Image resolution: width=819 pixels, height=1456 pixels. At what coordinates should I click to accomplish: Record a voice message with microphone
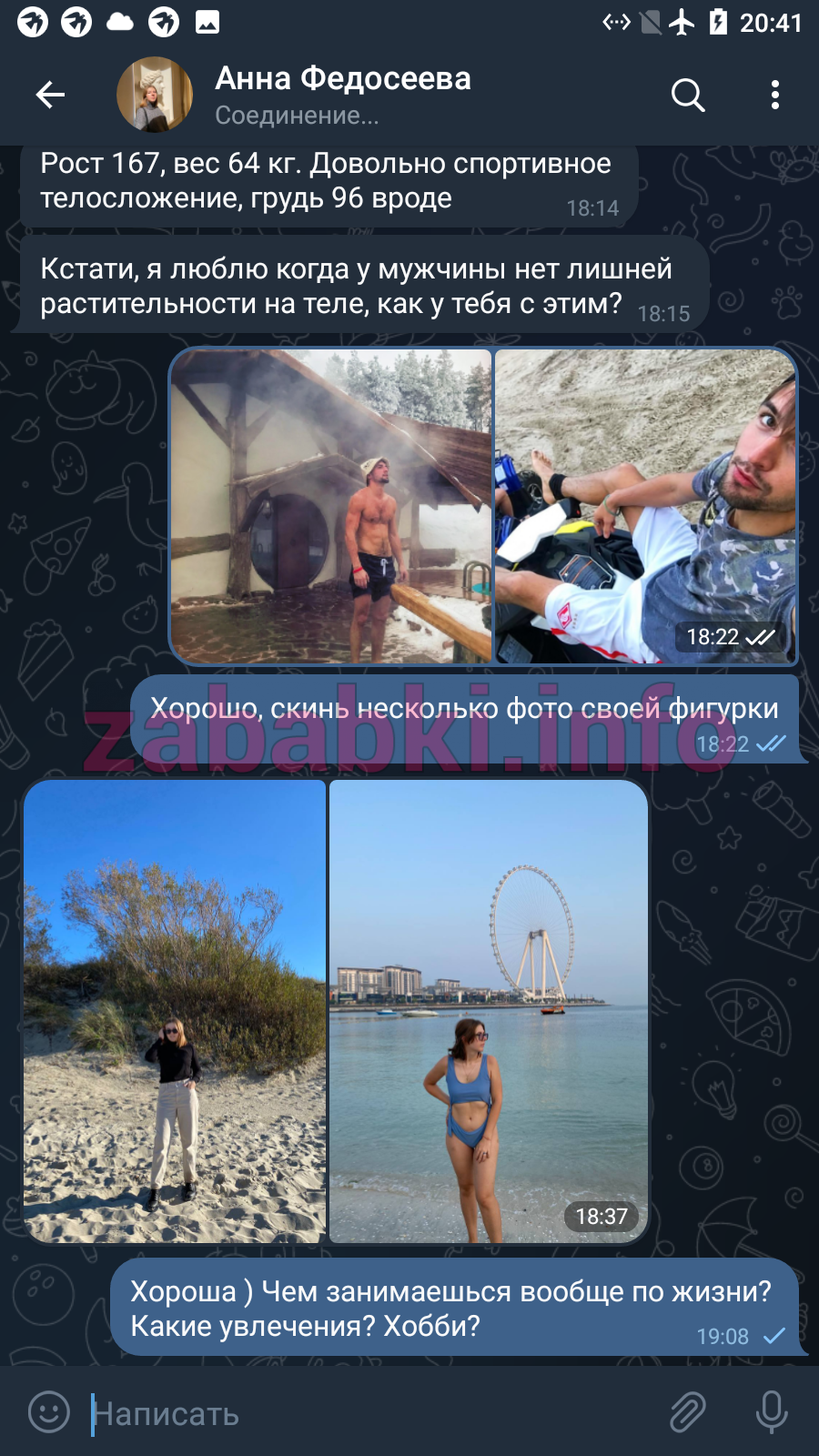(772, 1412)
